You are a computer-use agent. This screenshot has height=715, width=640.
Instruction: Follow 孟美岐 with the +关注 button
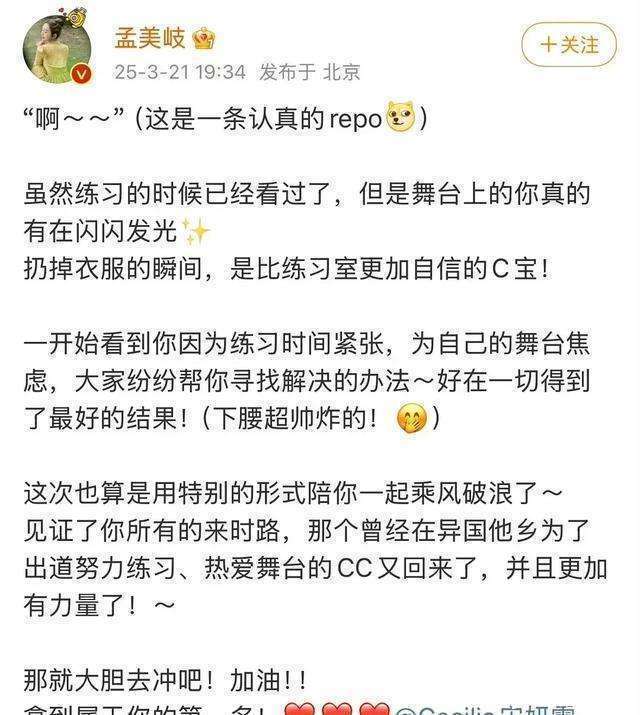coord(569,45)
